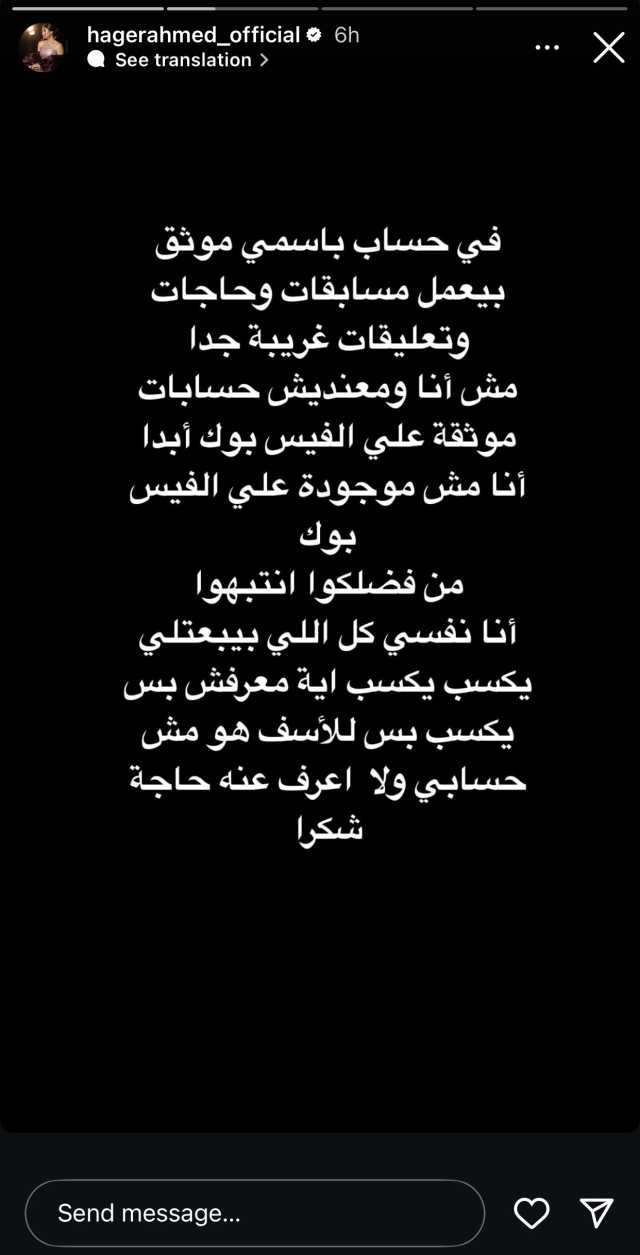Viewport: 640px width, 1255px height.
Task: Close the story viewer
Action: (x=608, y=47)
